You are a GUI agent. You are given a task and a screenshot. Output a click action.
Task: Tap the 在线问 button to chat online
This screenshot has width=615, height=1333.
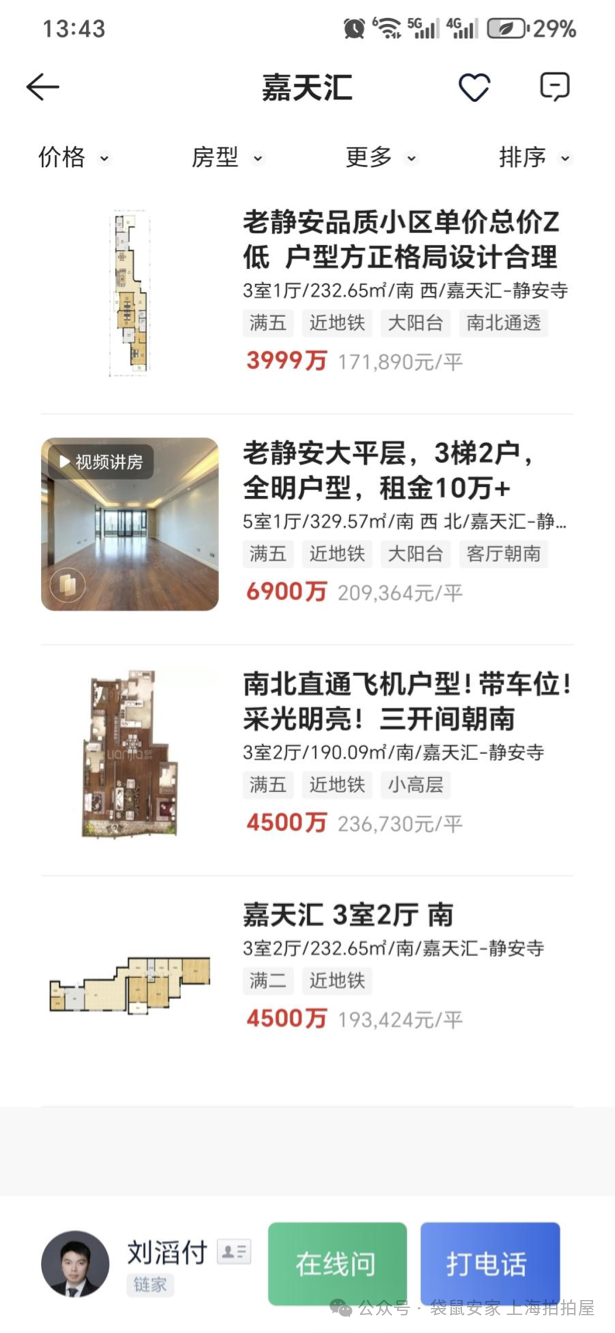click(337, 1264)
